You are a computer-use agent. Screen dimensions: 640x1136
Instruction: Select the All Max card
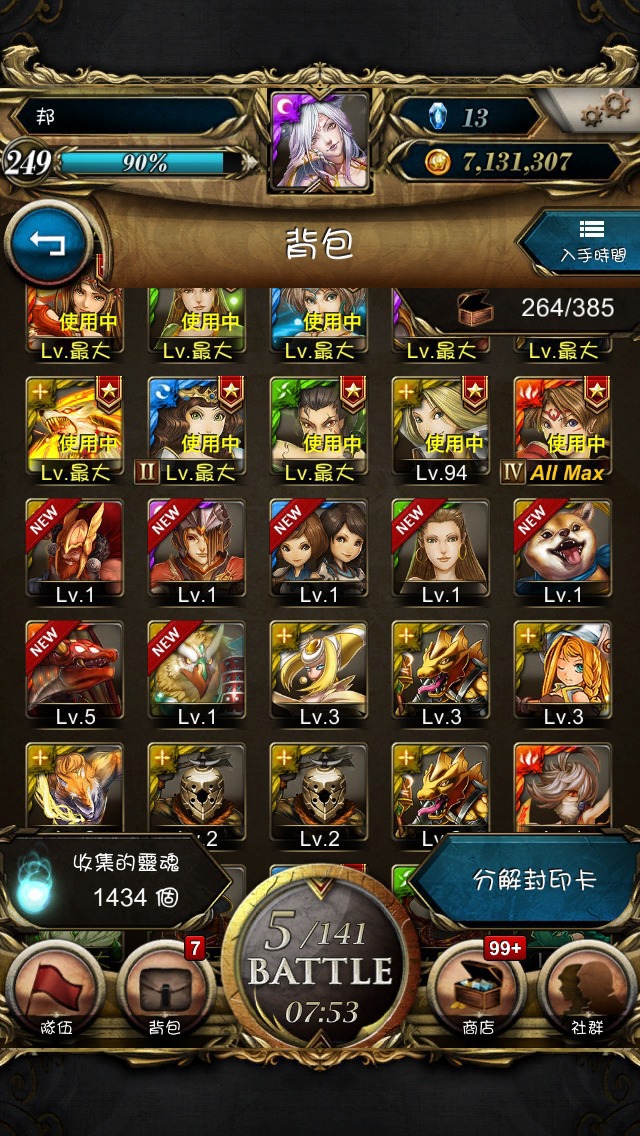click(563, 430)
